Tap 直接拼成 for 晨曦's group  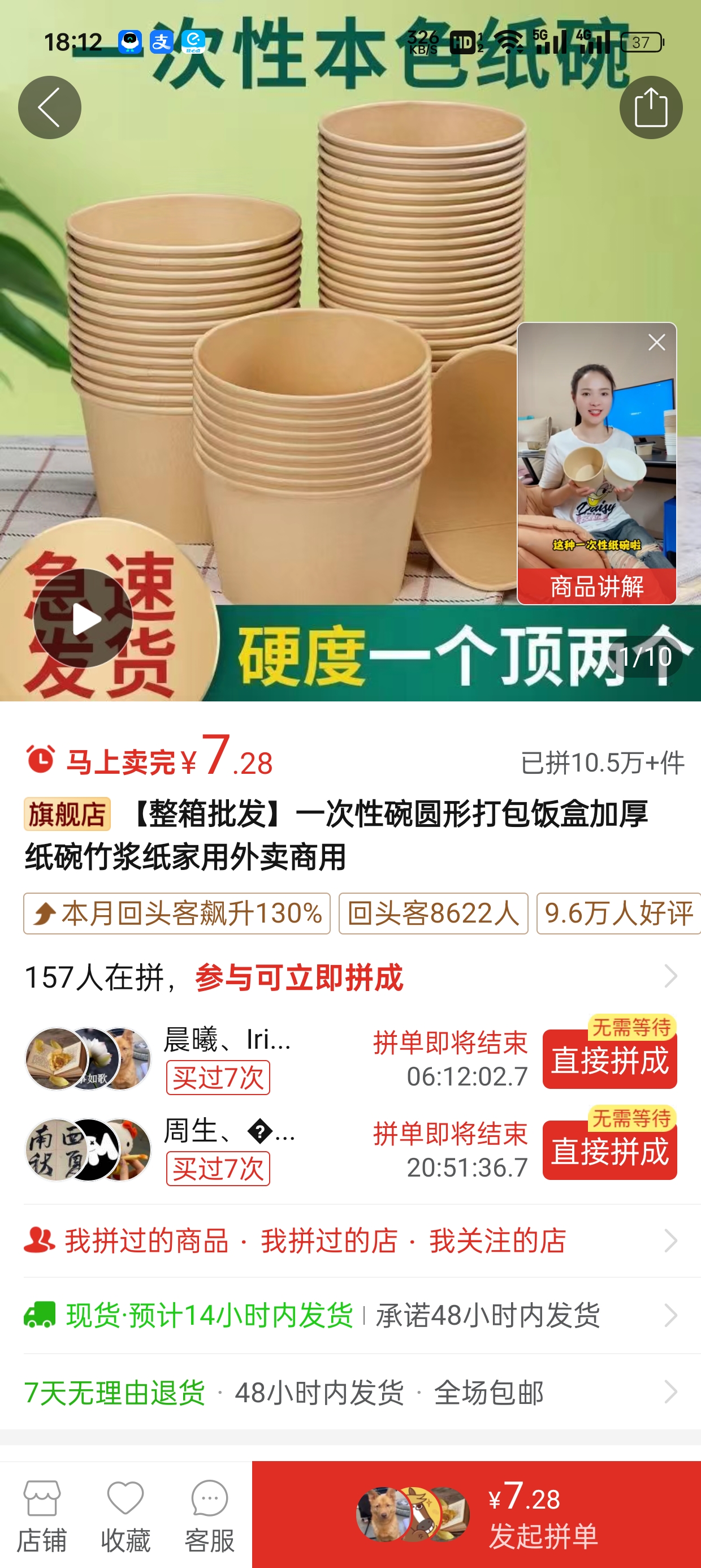coord(609,1059)
